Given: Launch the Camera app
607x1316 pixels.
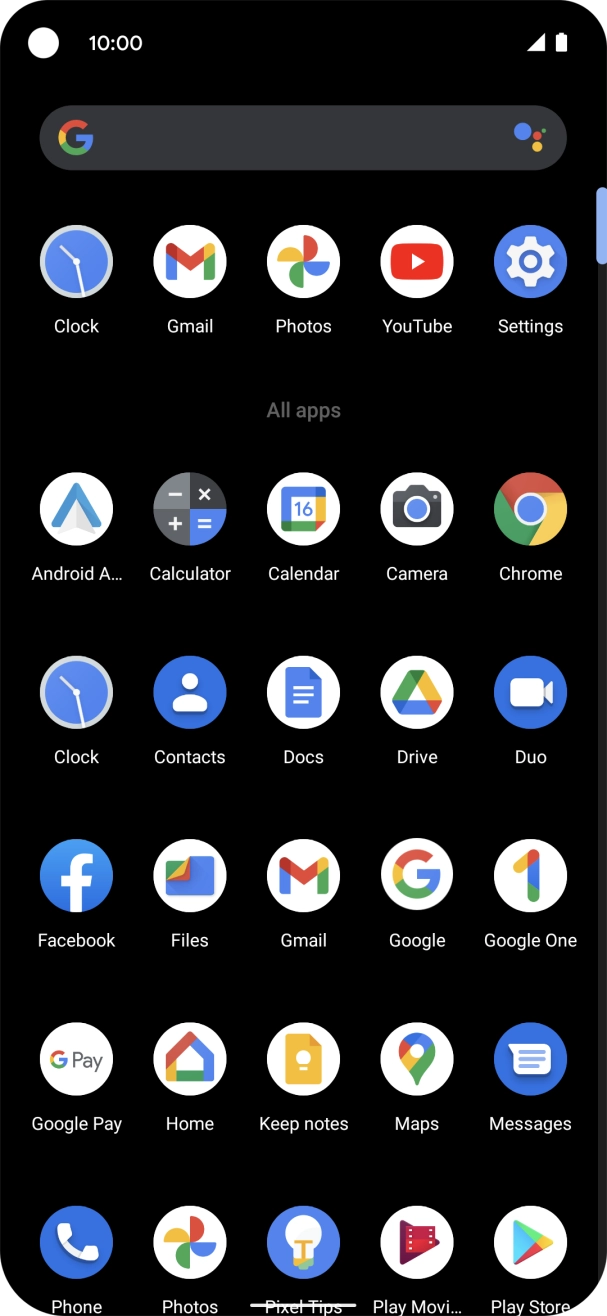Looking at the screenshot, I should coord(417,509).
